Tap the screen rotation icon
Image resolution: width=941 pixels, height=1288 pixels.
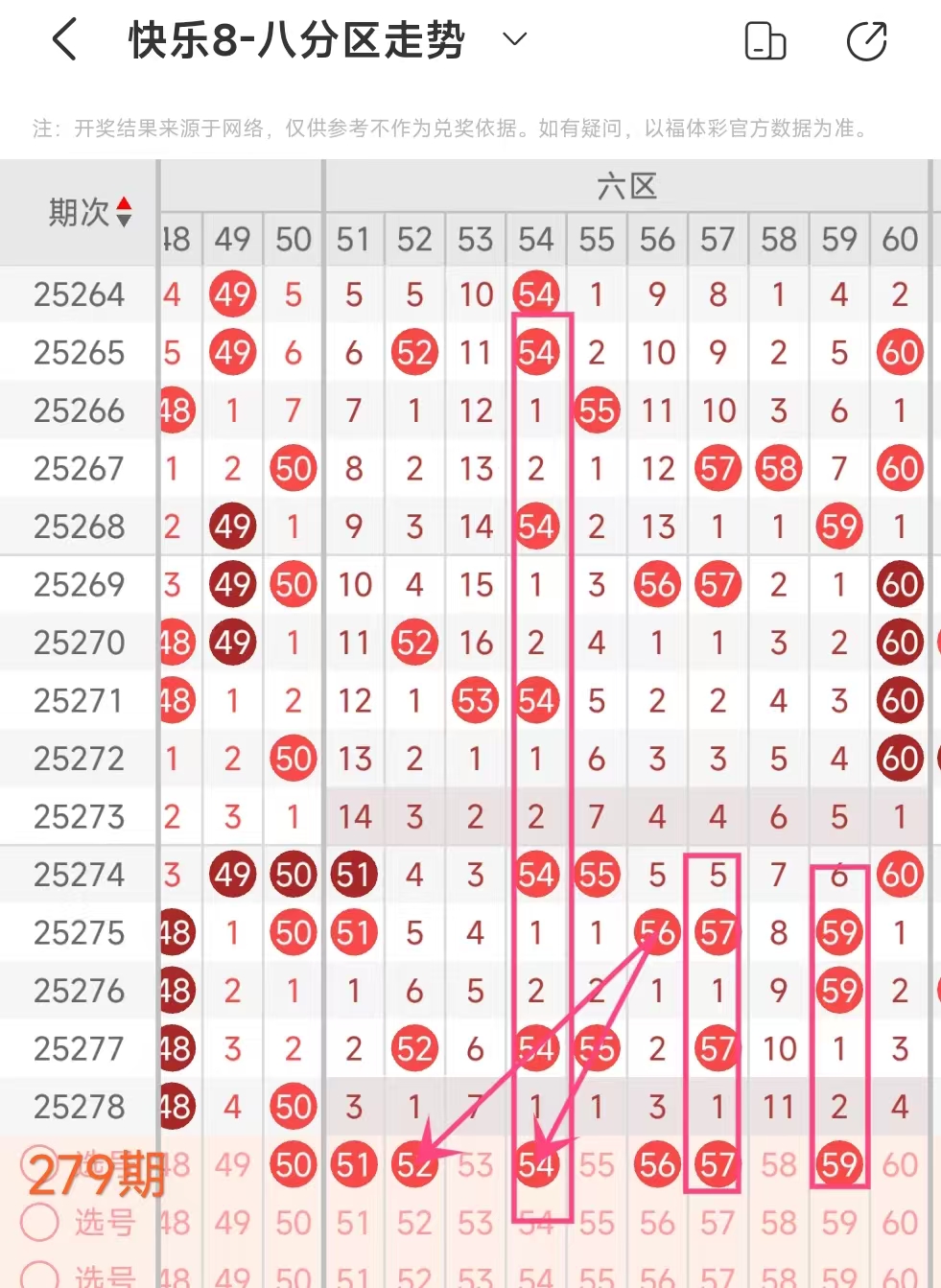[x=765, y=41]
